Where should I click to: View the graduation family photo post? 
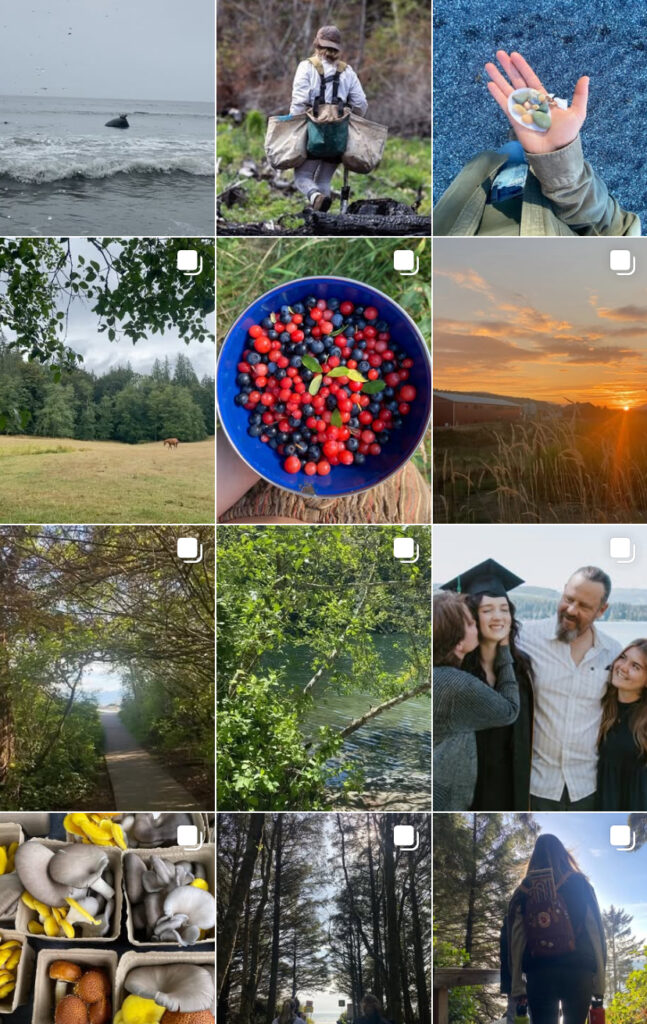click(x=540, y=667)
